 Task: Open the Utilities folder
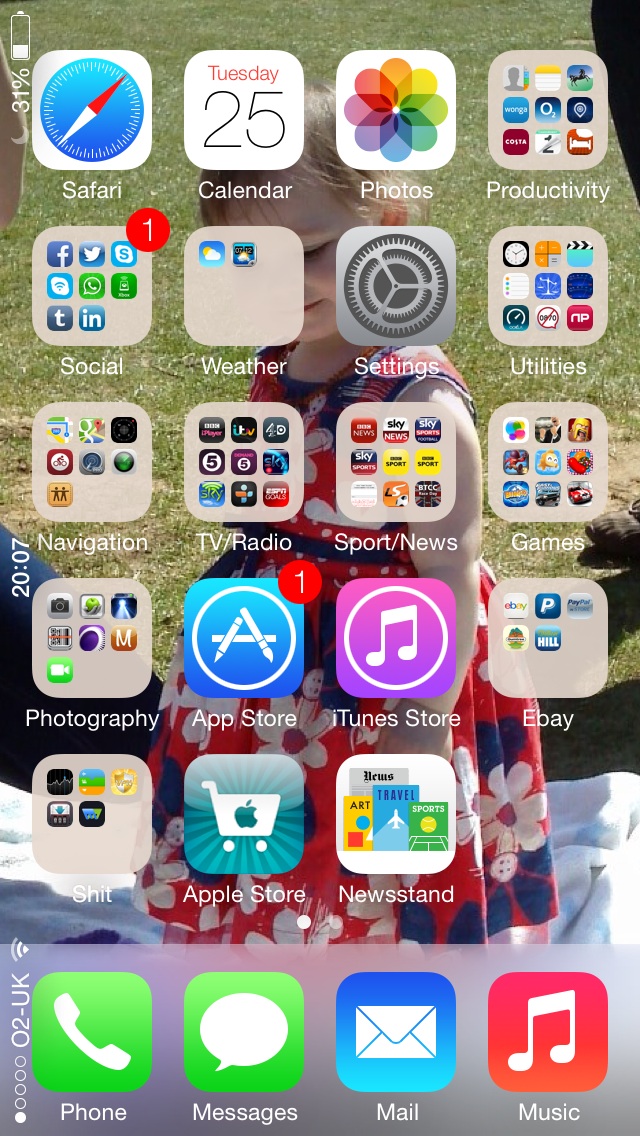coord(548,286)
